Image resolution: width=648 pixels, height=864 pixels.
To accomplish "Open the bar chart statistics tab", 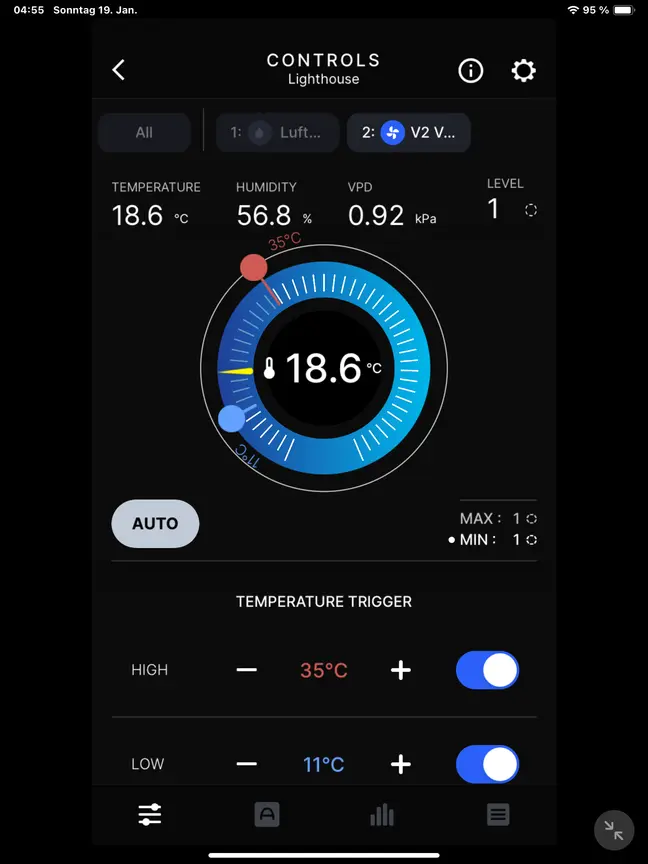I will (x=382, y=815).
